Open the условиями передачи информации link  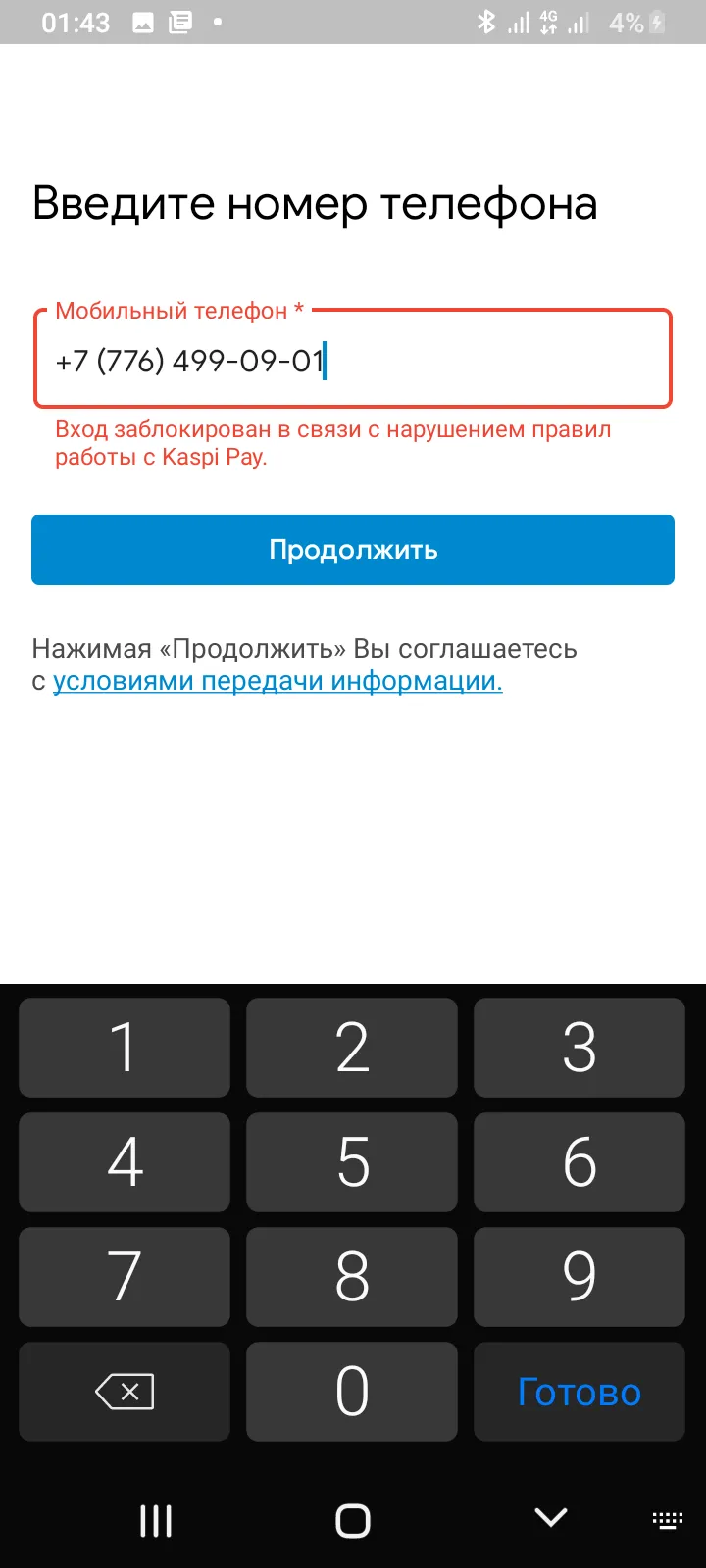(x=277, y=681)
